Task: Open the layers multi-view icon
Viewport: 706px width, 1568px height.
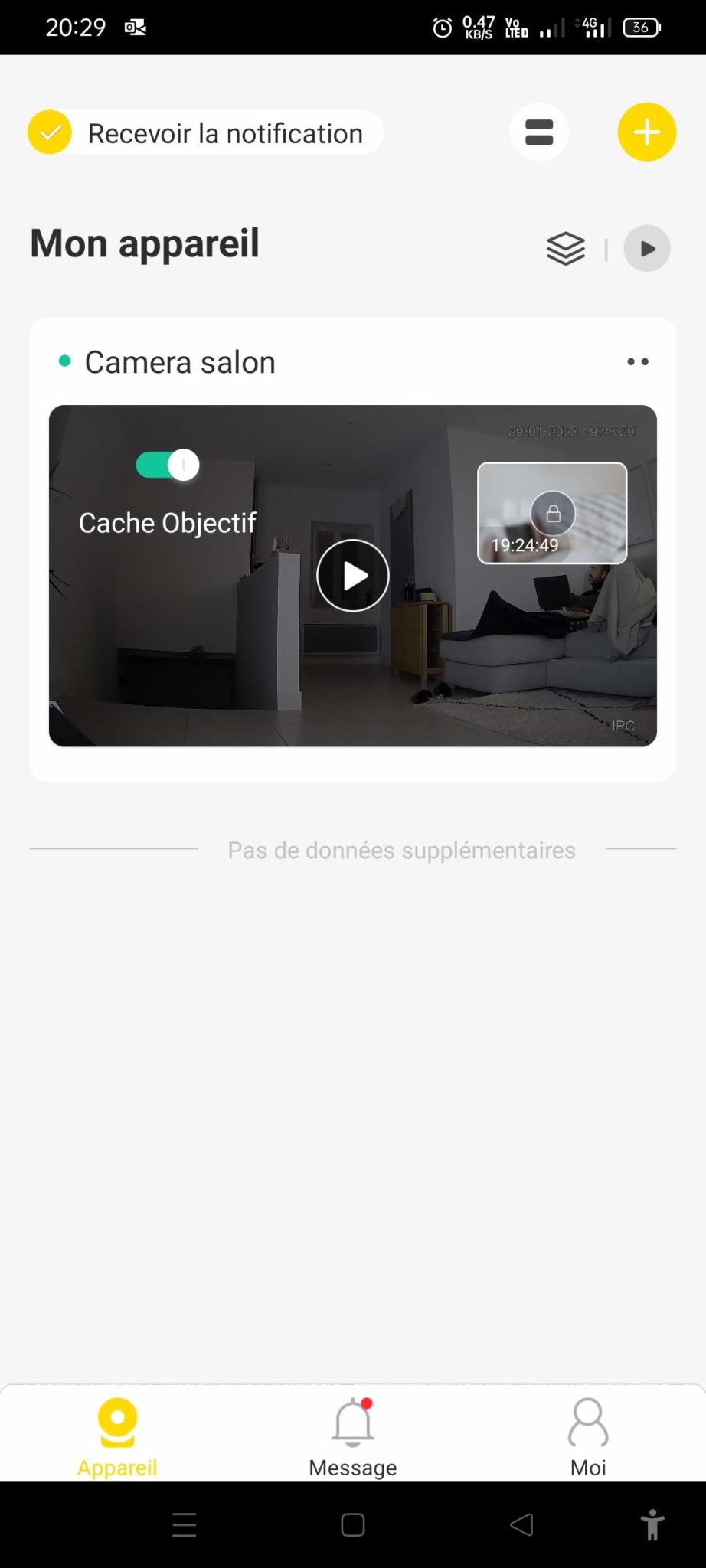Action: coord(566,248)
